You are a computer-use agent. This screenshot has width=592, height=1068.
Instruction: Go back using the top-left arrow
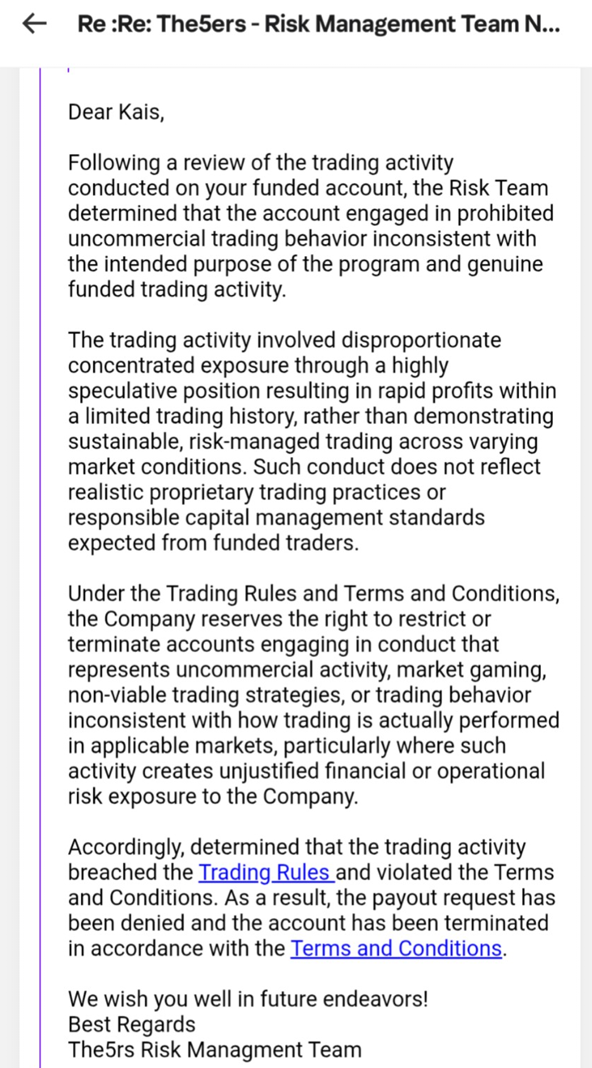coord(34,24)
